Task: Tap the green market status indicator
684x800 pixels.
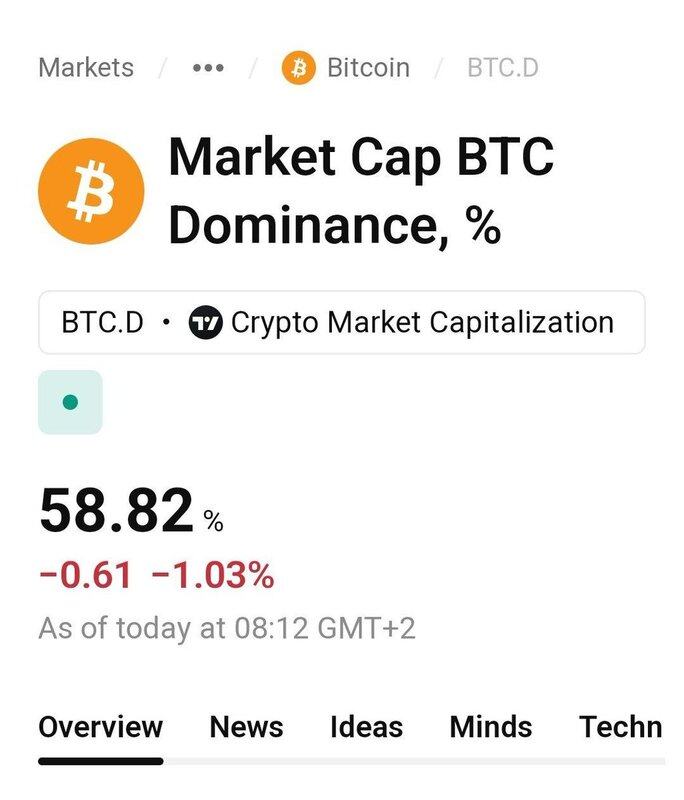Action: tap(70, 402)
